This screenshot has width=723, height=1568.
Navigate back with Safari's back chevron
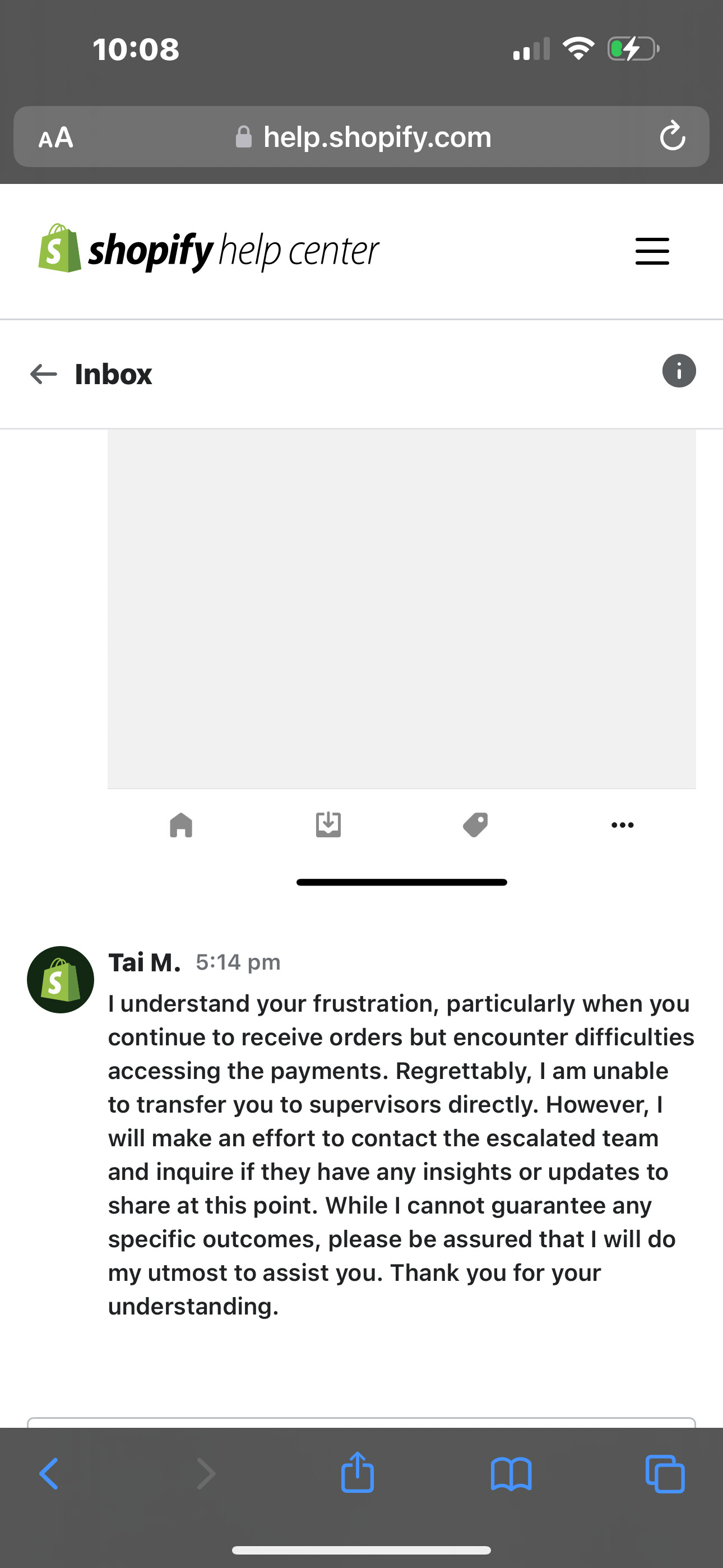pyautogui.click(x=49, y=1474)
